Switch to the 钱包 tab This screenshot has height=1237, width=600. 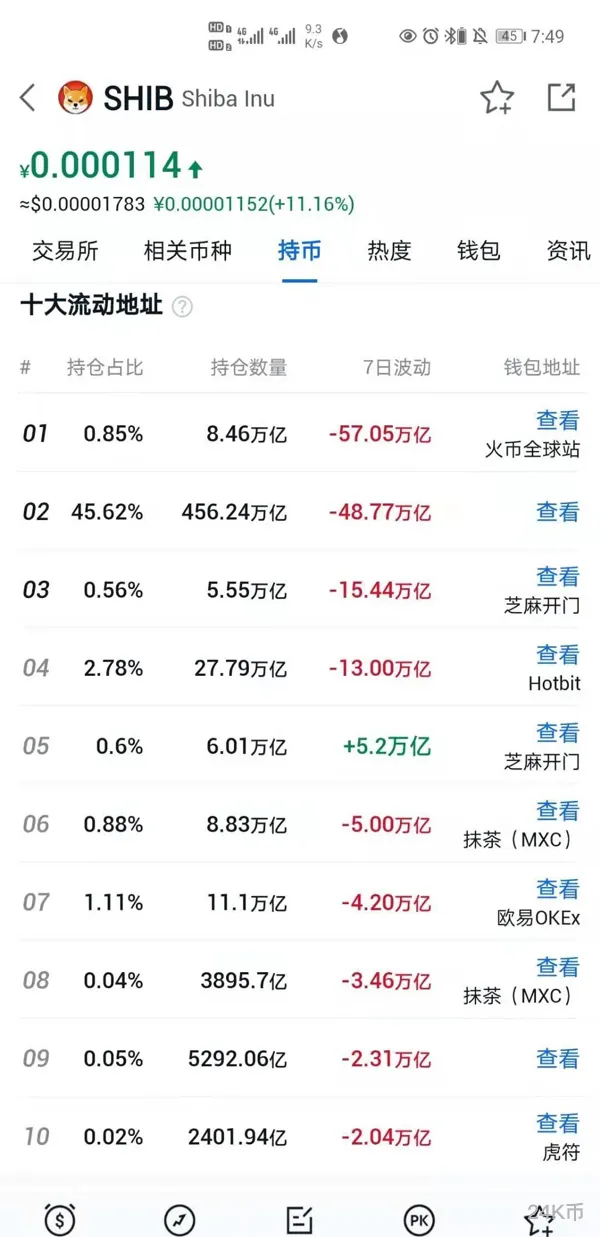click(478, 251)
